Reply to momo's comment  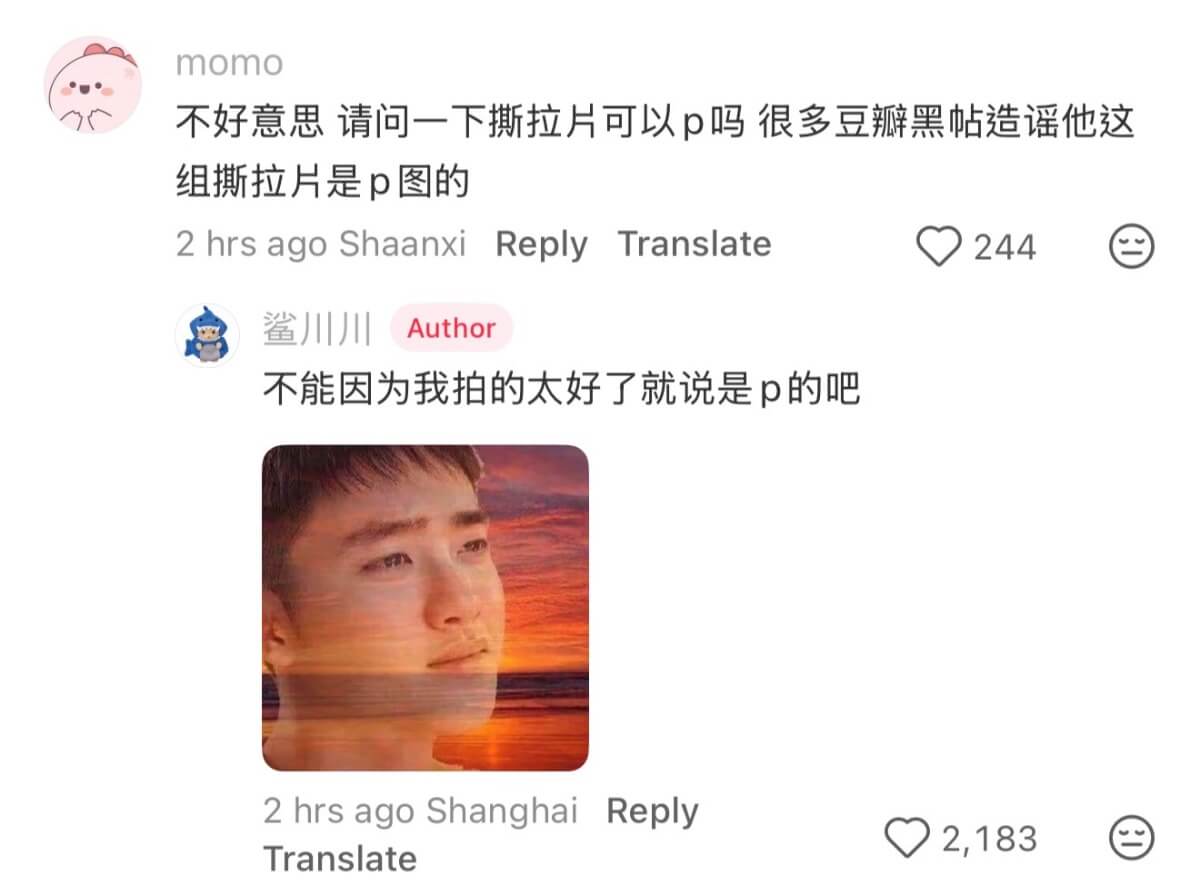[x=541, y=245]
